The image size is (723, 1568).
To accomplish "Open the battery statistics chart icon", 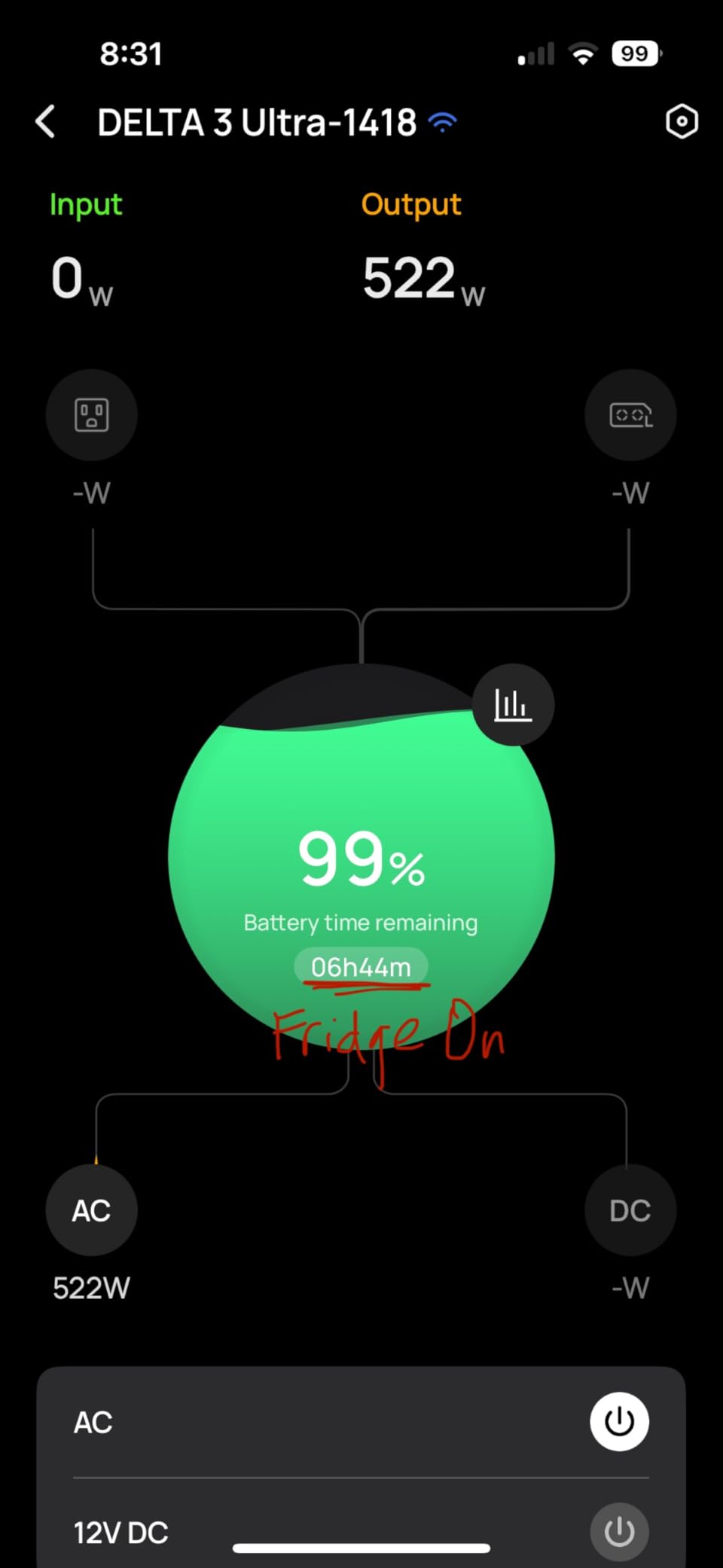I will pyautogui.click(x=513, y=705).
